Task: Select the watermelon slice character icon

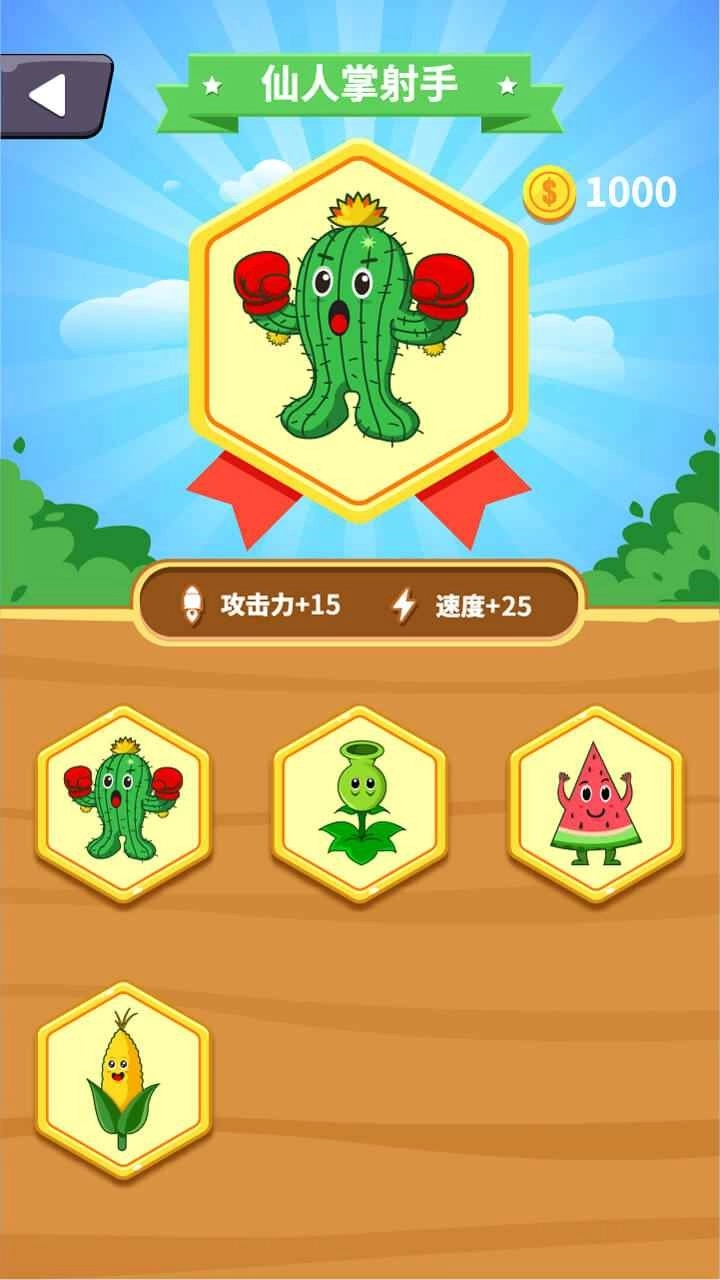Action: [x=597, y=805]
